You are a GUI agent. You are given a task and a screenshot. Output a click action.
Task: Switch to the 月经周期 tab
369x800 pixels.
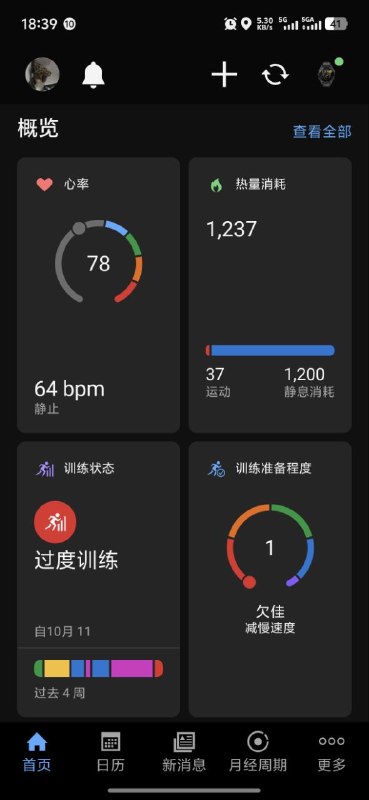pyautogui.click(x=258, y=752)
